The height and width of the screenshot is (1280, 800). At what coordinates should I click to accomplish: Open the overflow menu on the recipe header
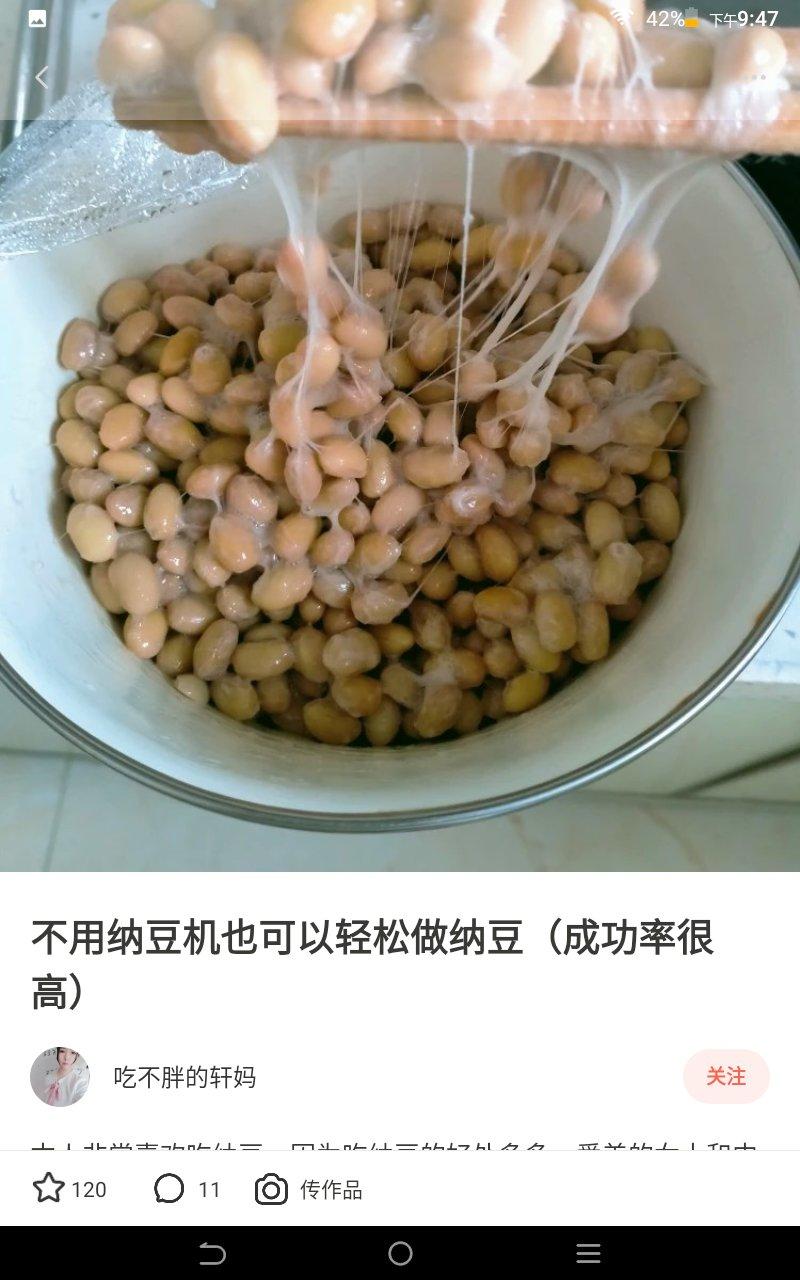(x=757, y=78)
